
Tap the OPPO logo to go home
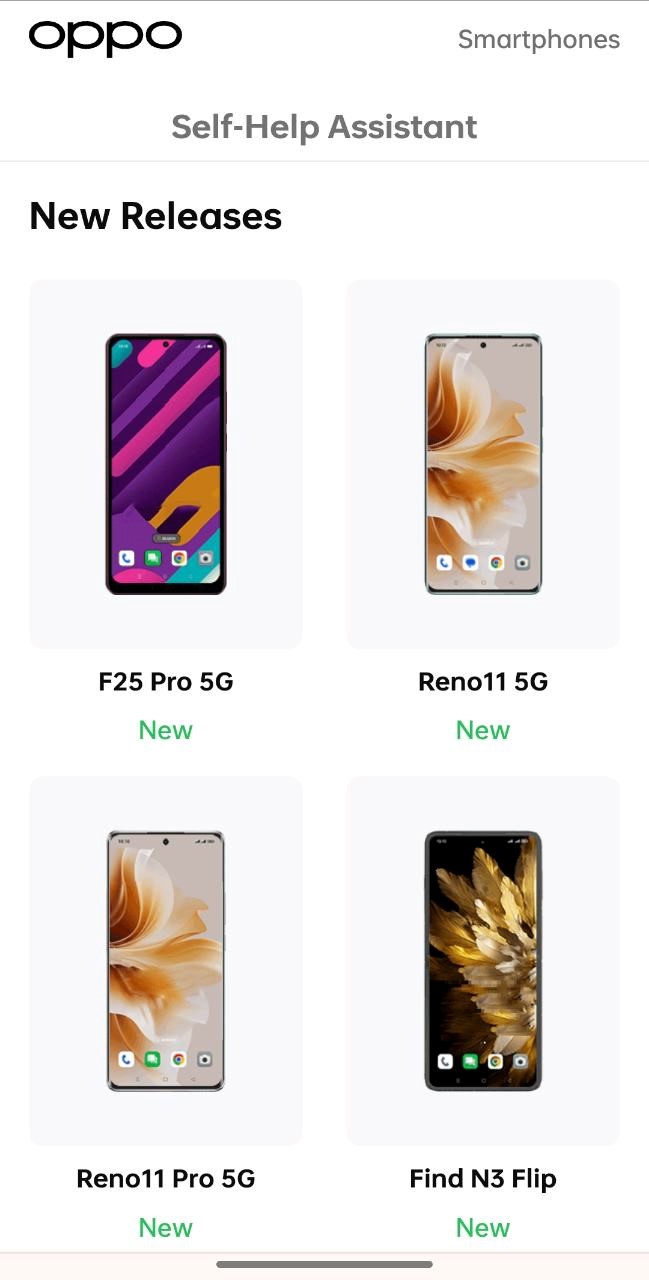[105, 38]
